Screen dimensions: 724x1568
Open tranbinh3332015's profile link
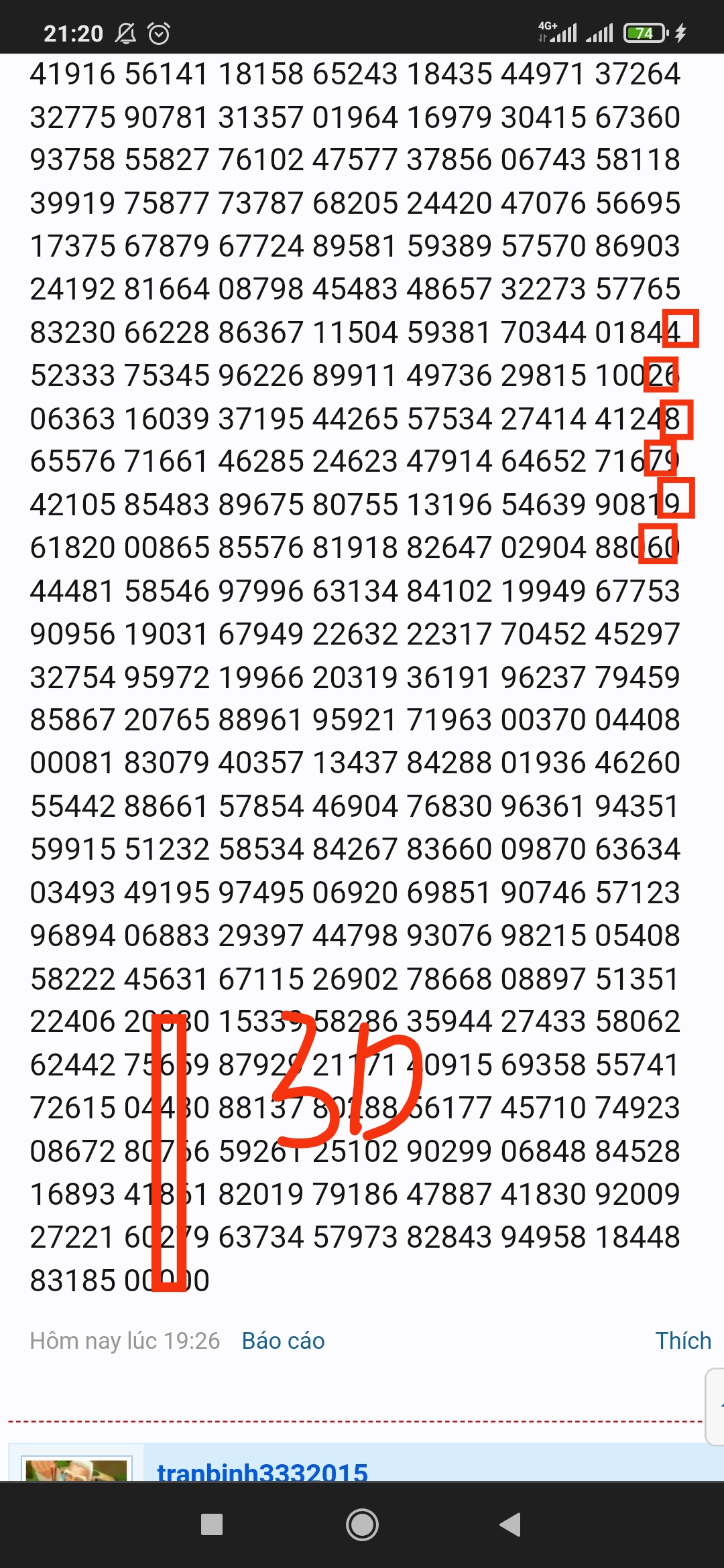tap(262, 1472)
